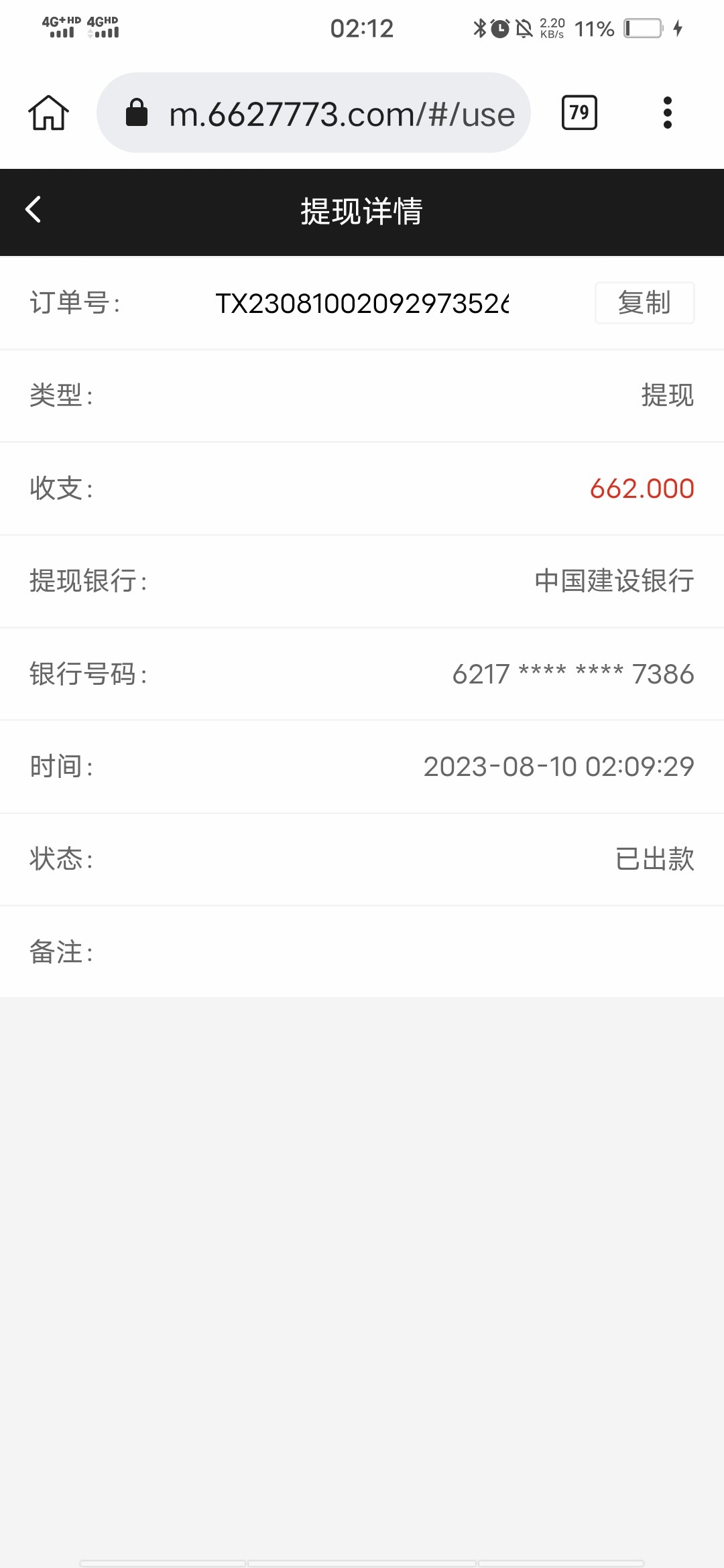This screenshot has width=724, height=1568.
Task: Tap the 已出款 status label
Action: (x=654, y=859)
